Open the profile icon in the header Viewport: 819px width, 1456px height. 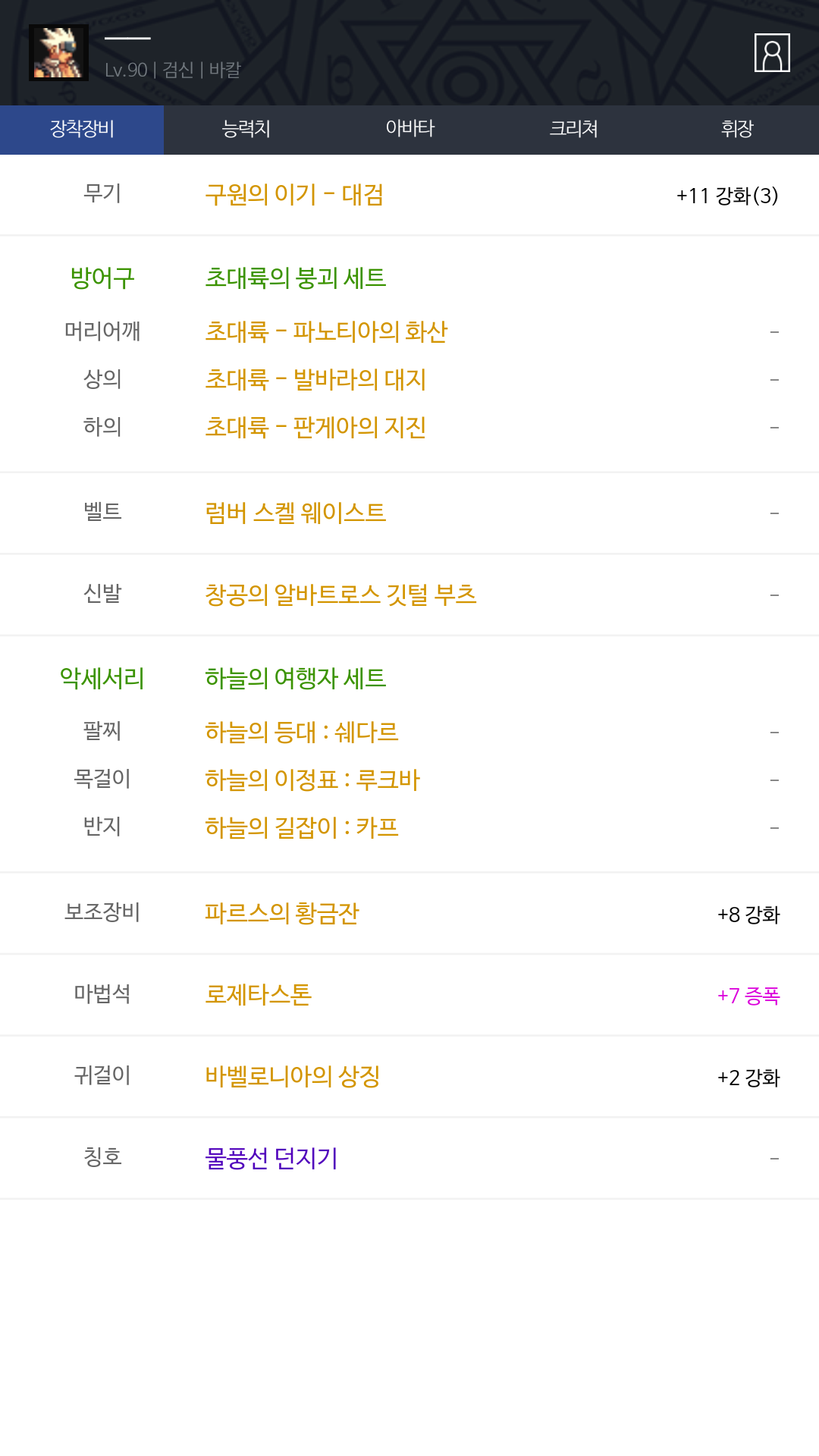[x=772, y=53]
